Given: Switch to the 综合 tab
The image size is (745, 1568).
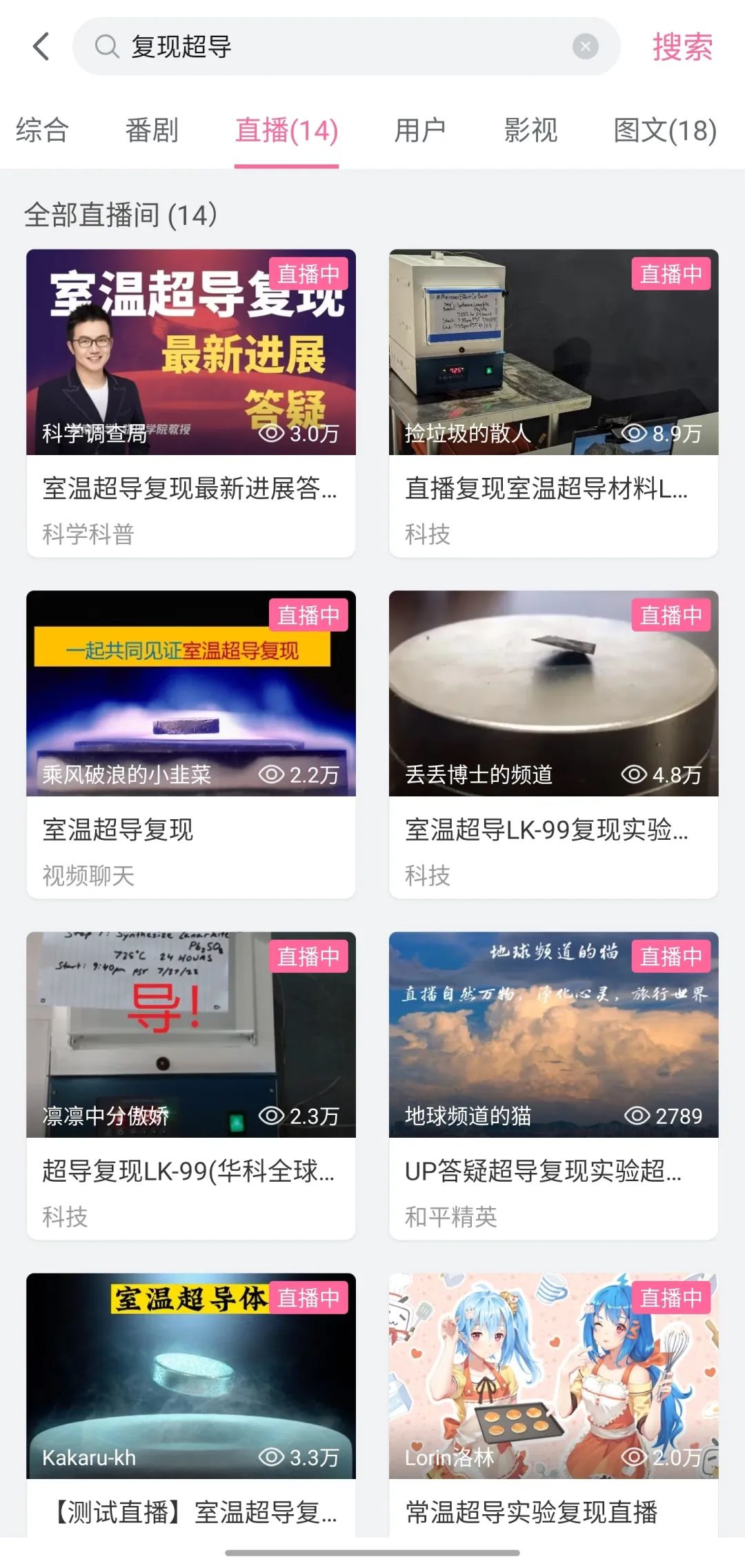Looking at the screenshot, I should (x=42, y=130).
